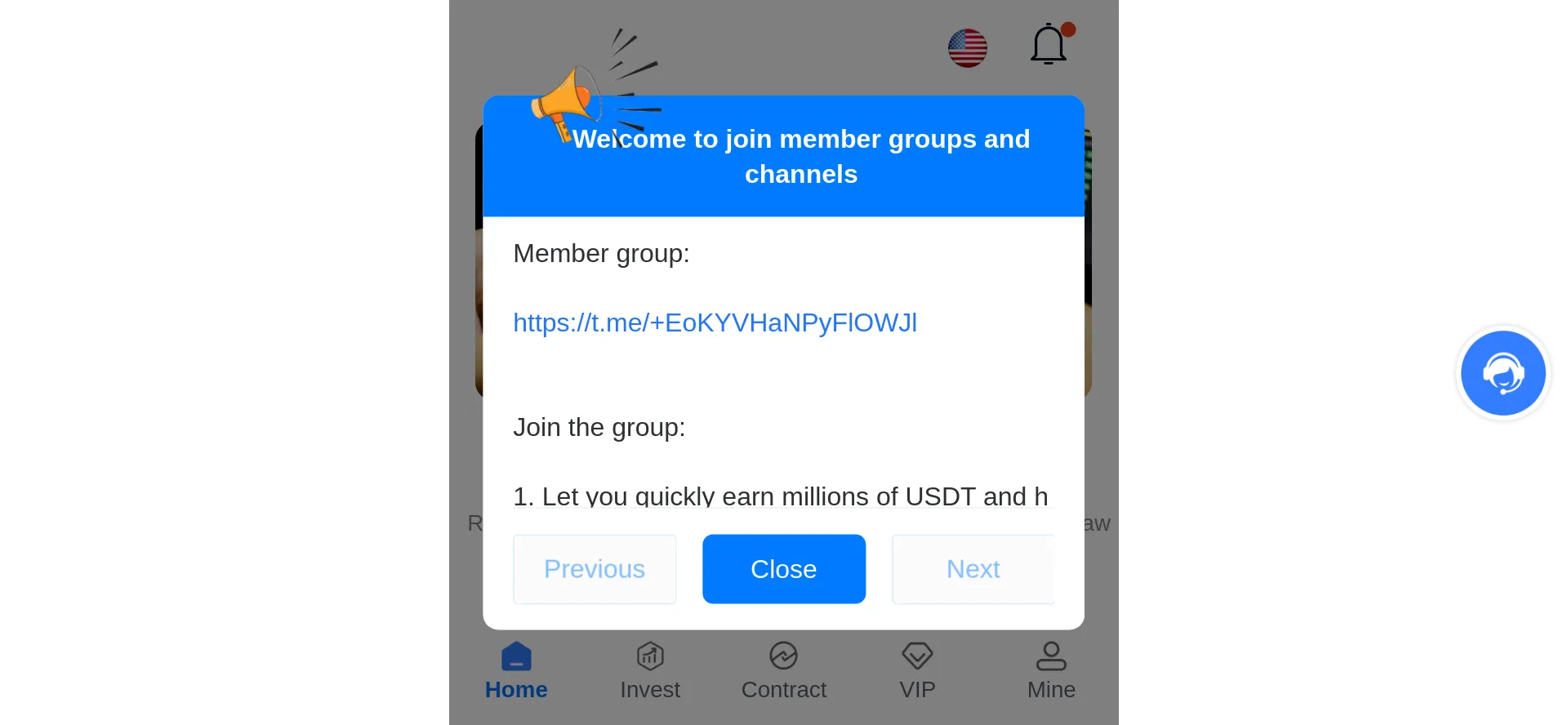
Task: Close the member groups dialog
Action: click(x=783, y=569)
